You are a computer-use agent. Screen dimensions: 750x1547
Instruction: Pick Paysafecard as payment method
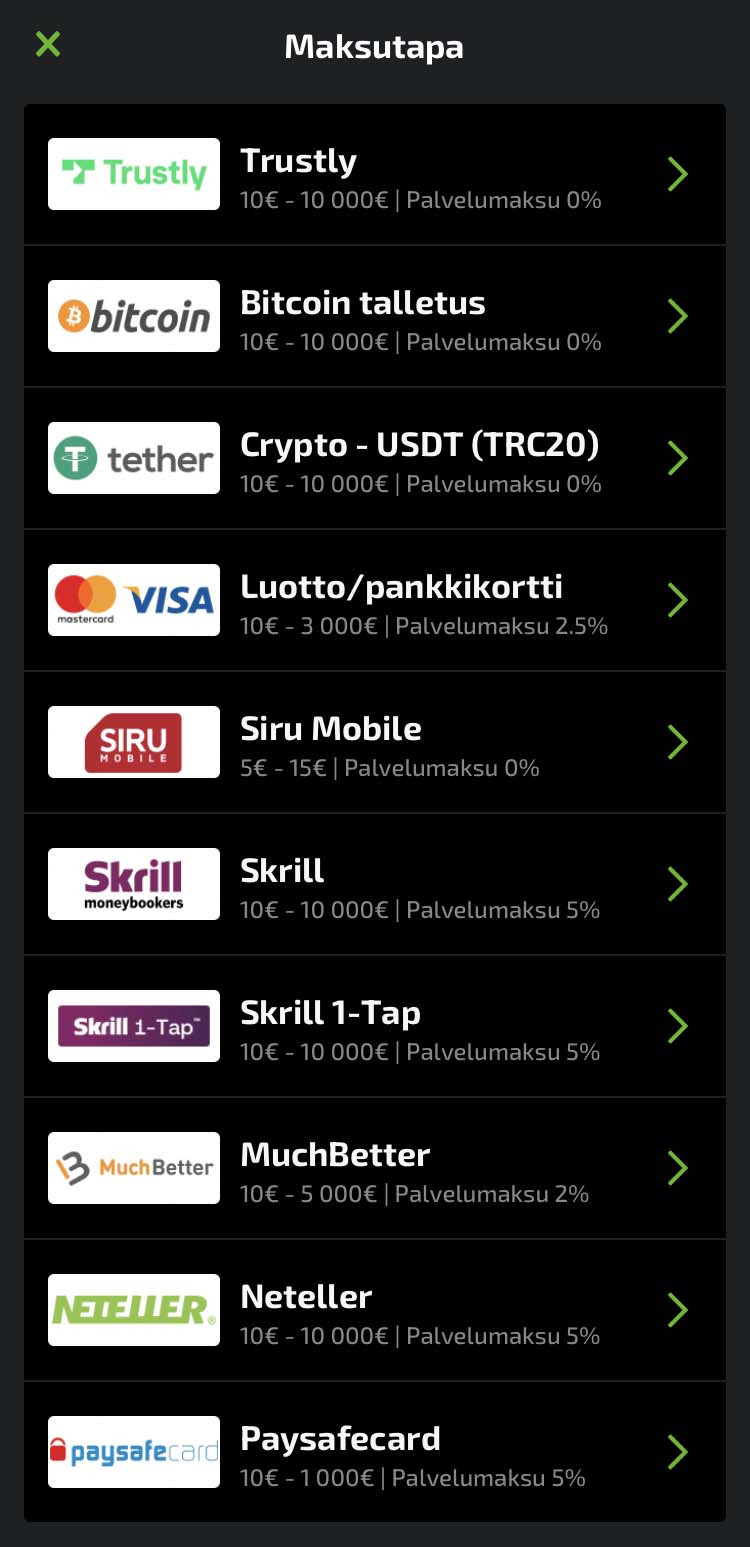pos(374,1453)
